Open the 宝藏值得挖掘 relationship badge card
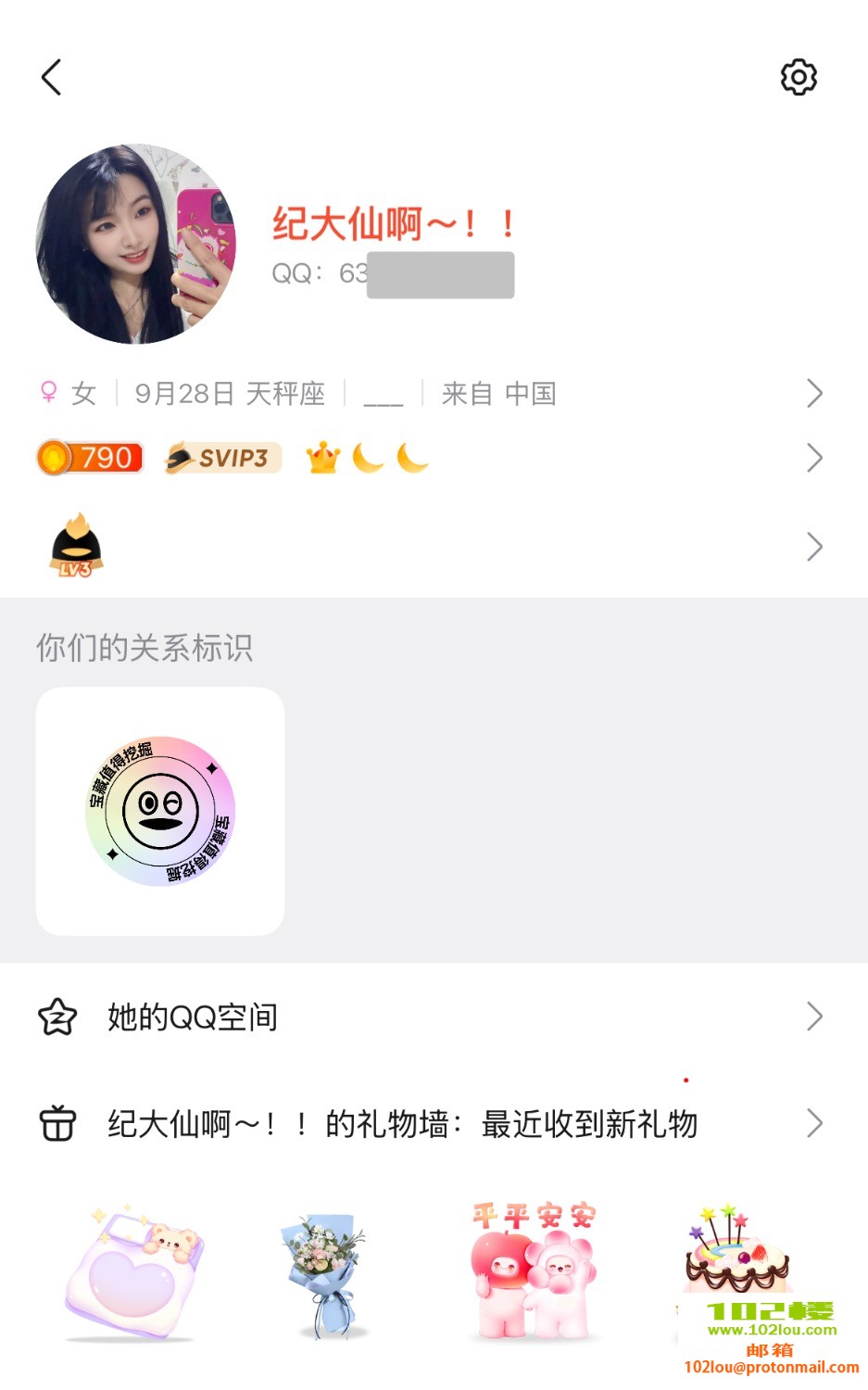Viewport: 868px width, 1390px height. click(x=160, y=811)
